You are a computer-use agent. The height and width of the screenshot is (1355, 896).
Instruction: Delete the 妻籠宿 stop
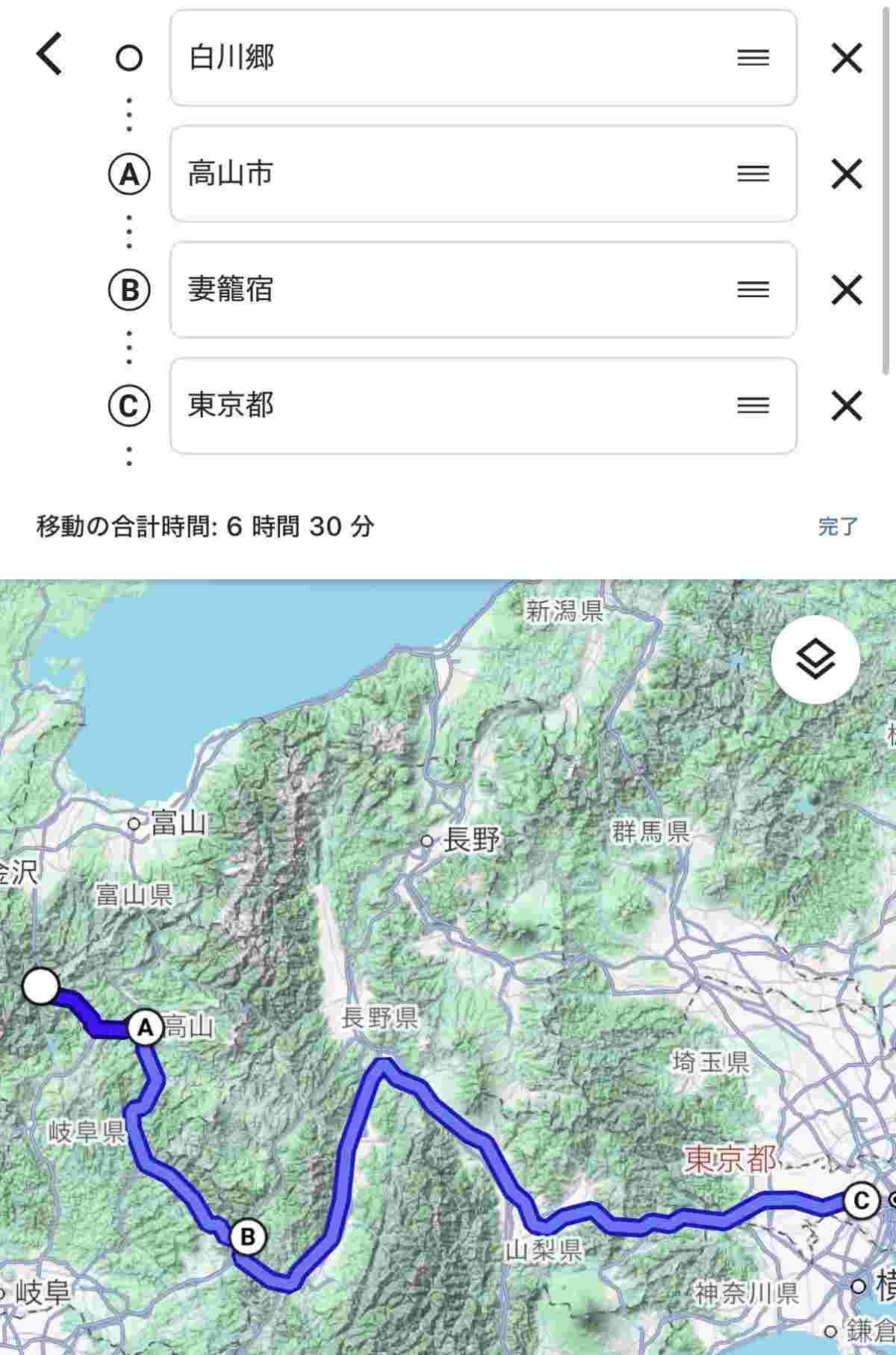(847, 290)
